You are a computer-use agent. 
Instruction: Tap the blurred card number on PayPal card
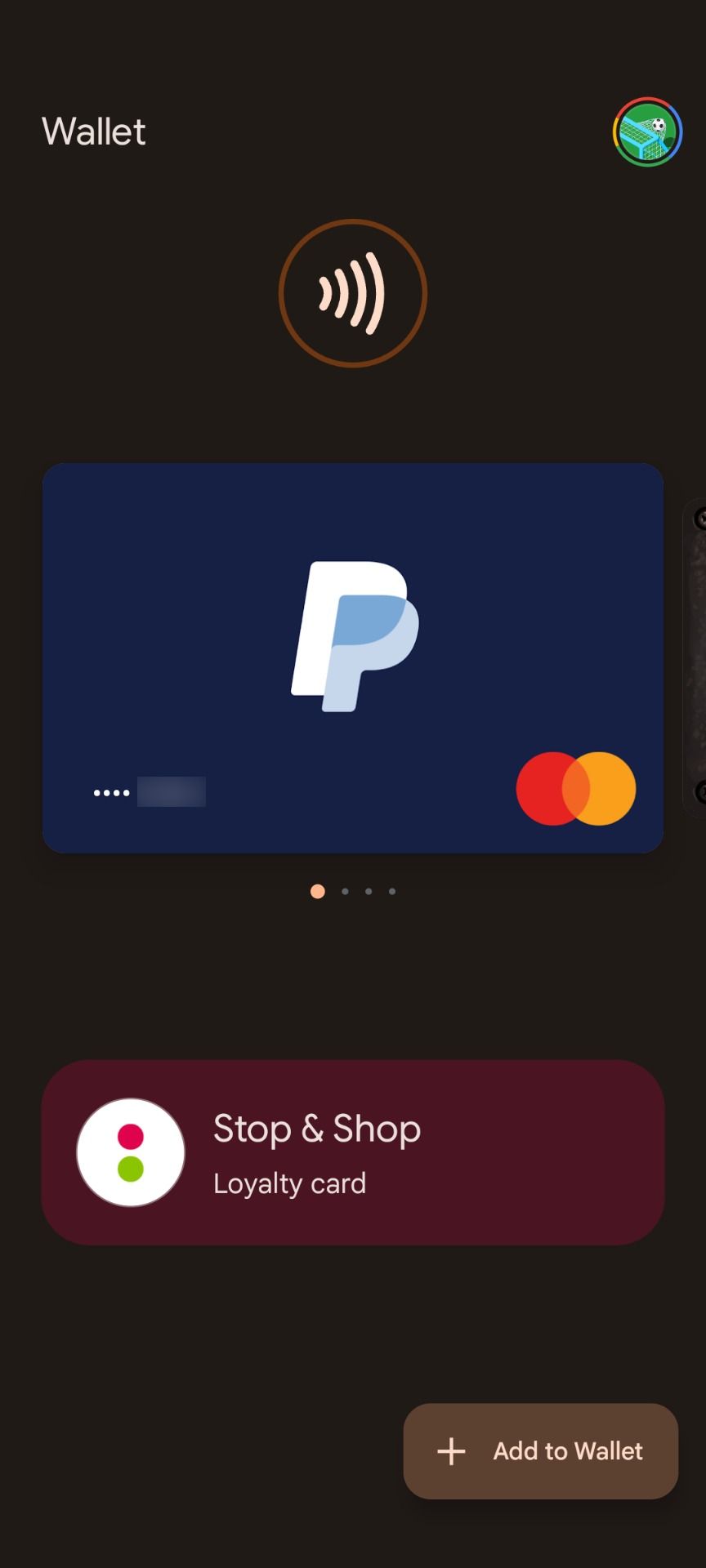pos(170,791)
